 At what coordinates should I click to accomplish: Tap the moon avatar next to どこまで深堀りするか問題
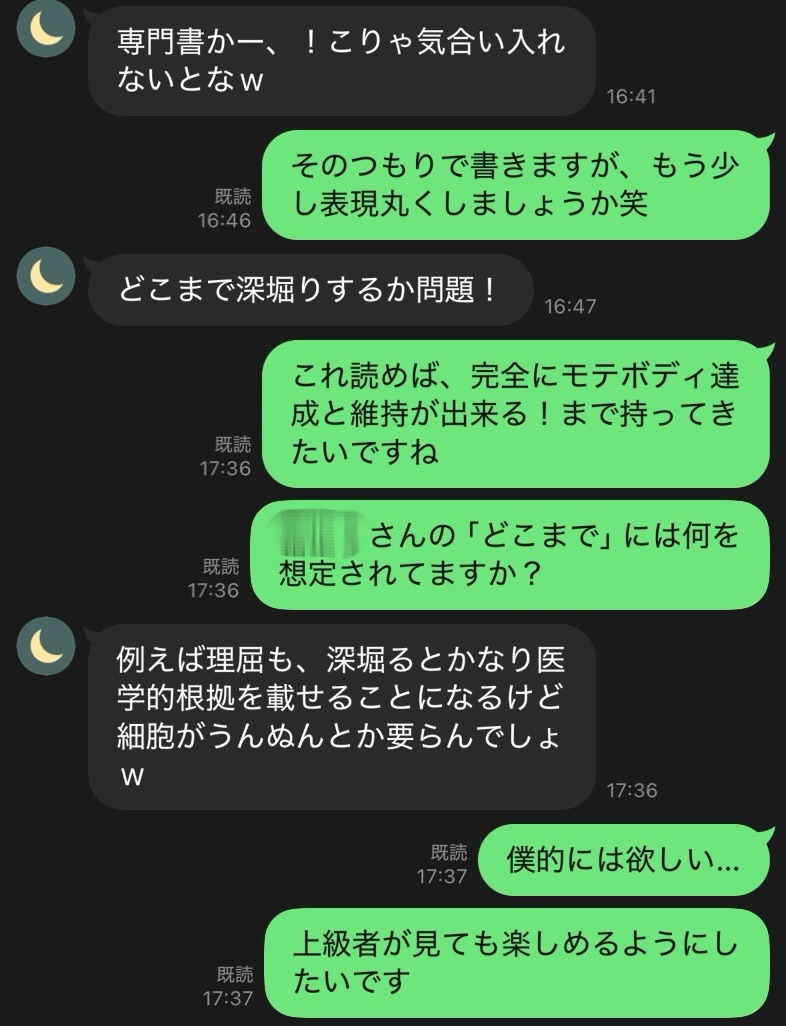point(46,276)
